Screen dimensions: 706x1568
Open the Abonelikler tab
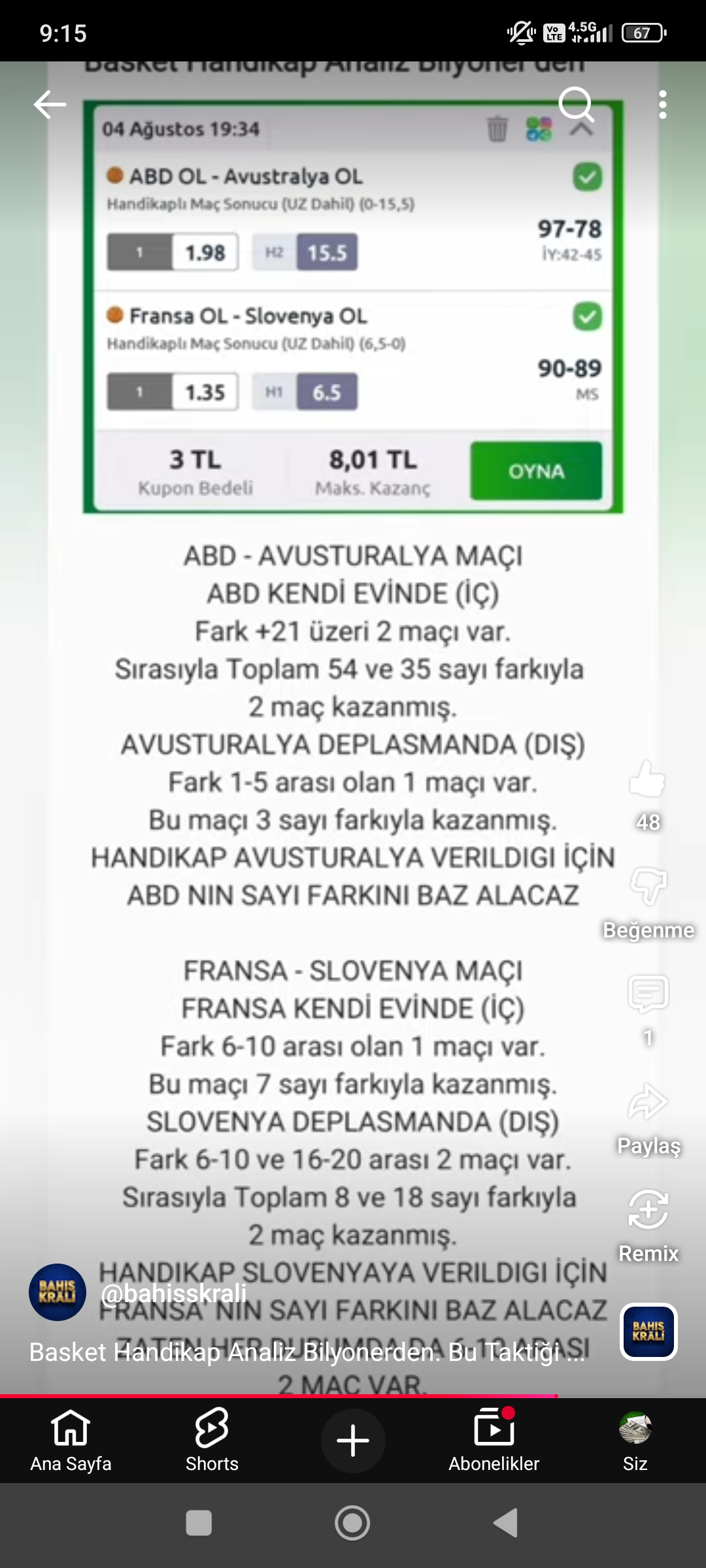(494, 1441)
